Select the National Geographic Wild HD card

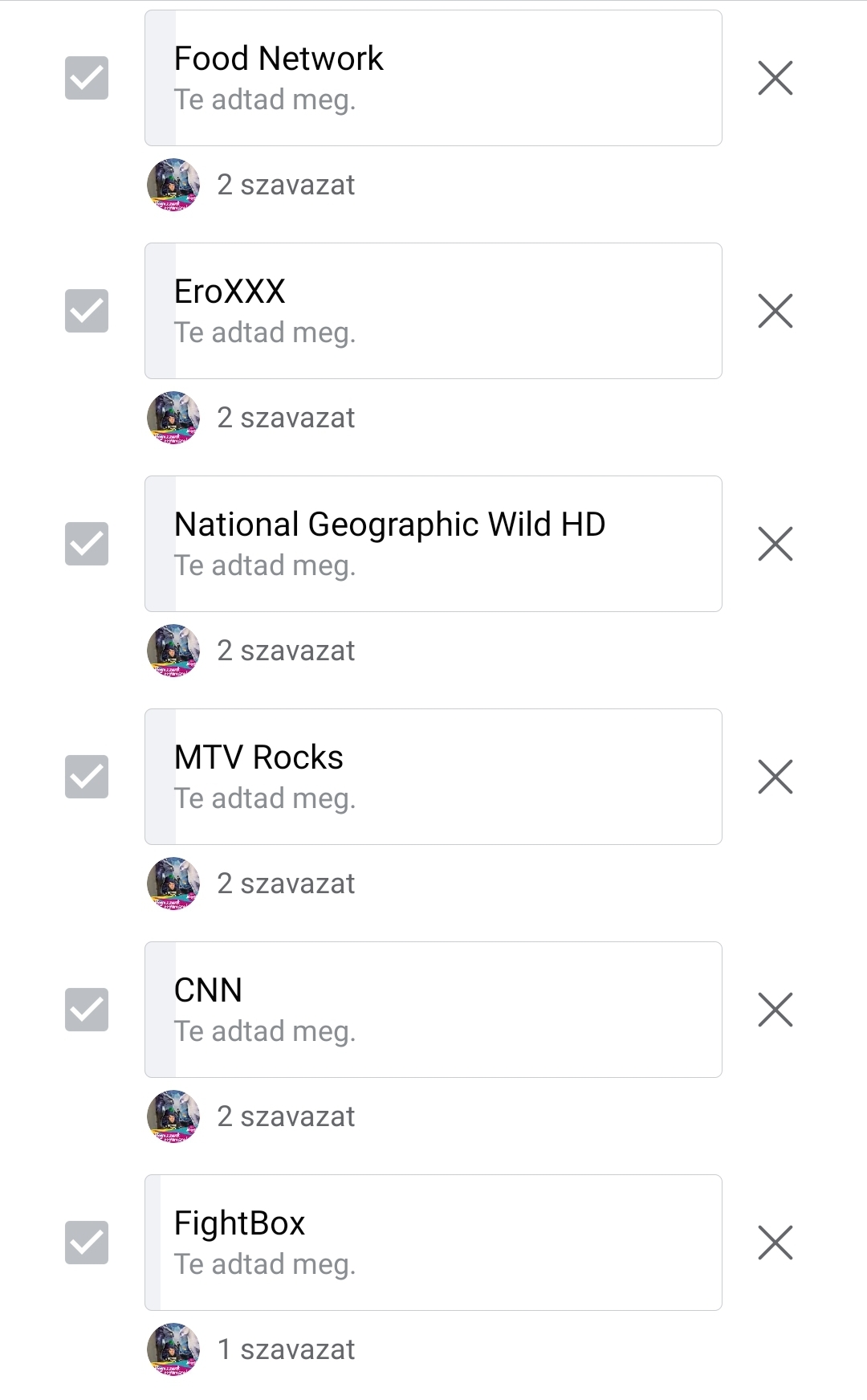click(x=433, y=544)
